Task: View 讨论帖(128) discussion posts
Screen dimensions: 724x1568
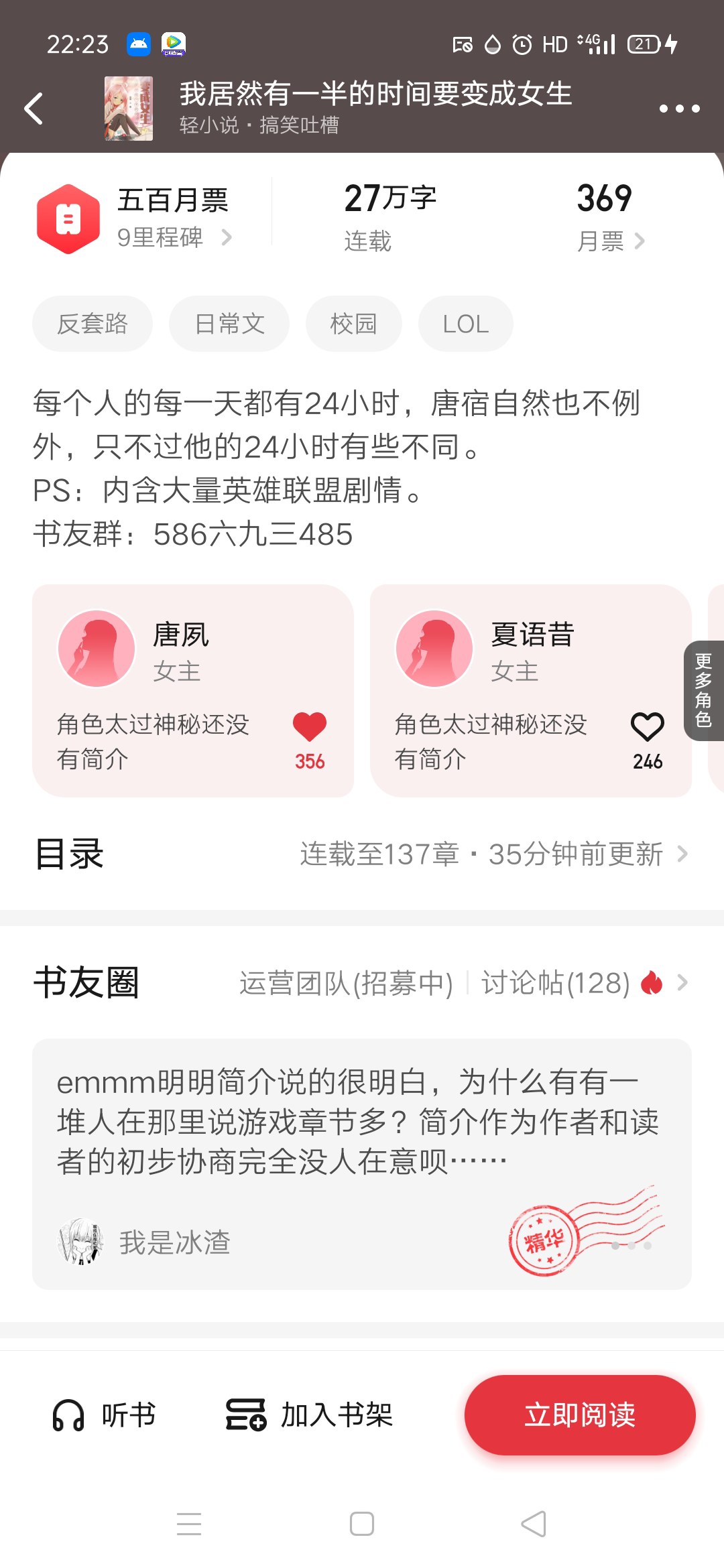Action: 556,983
